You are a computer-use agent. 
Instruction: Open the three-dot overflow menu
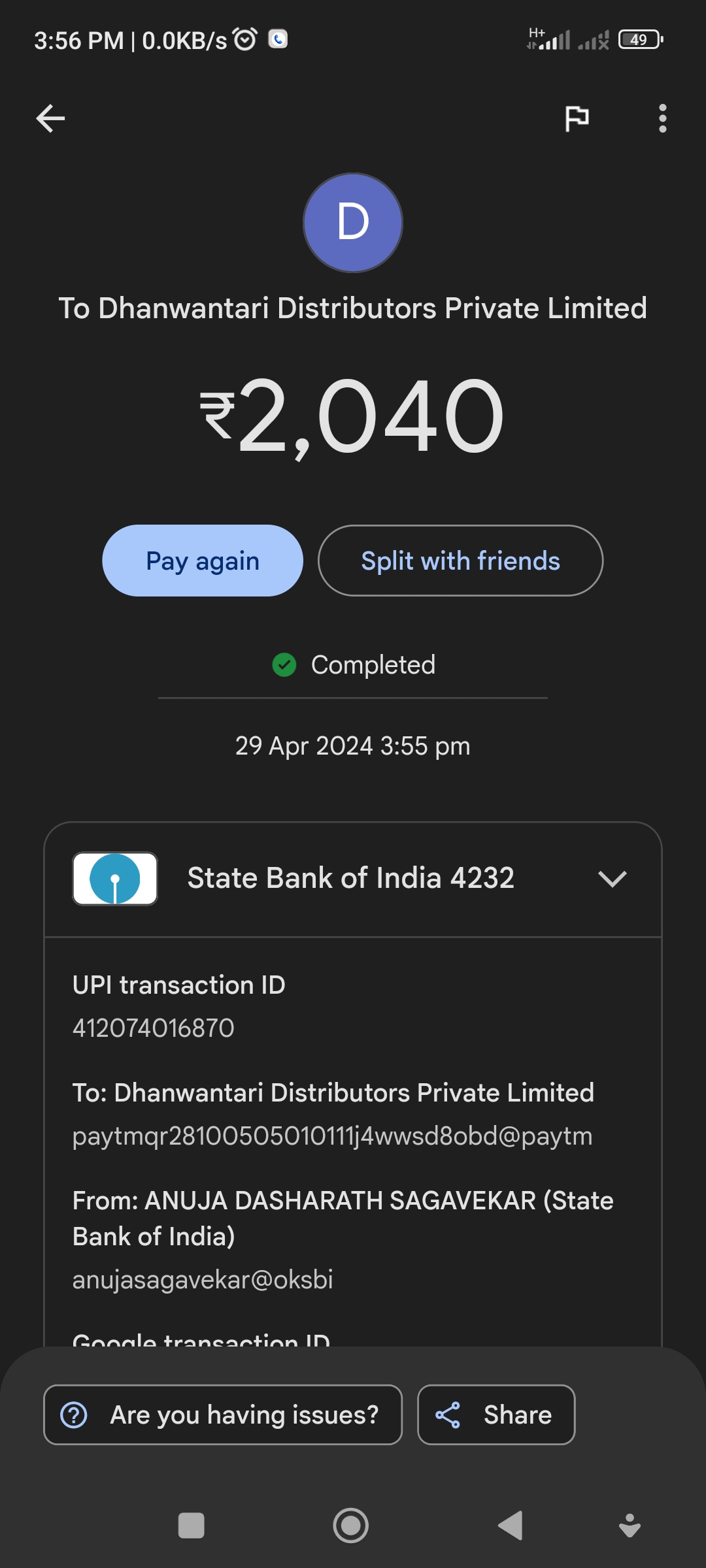662,118
